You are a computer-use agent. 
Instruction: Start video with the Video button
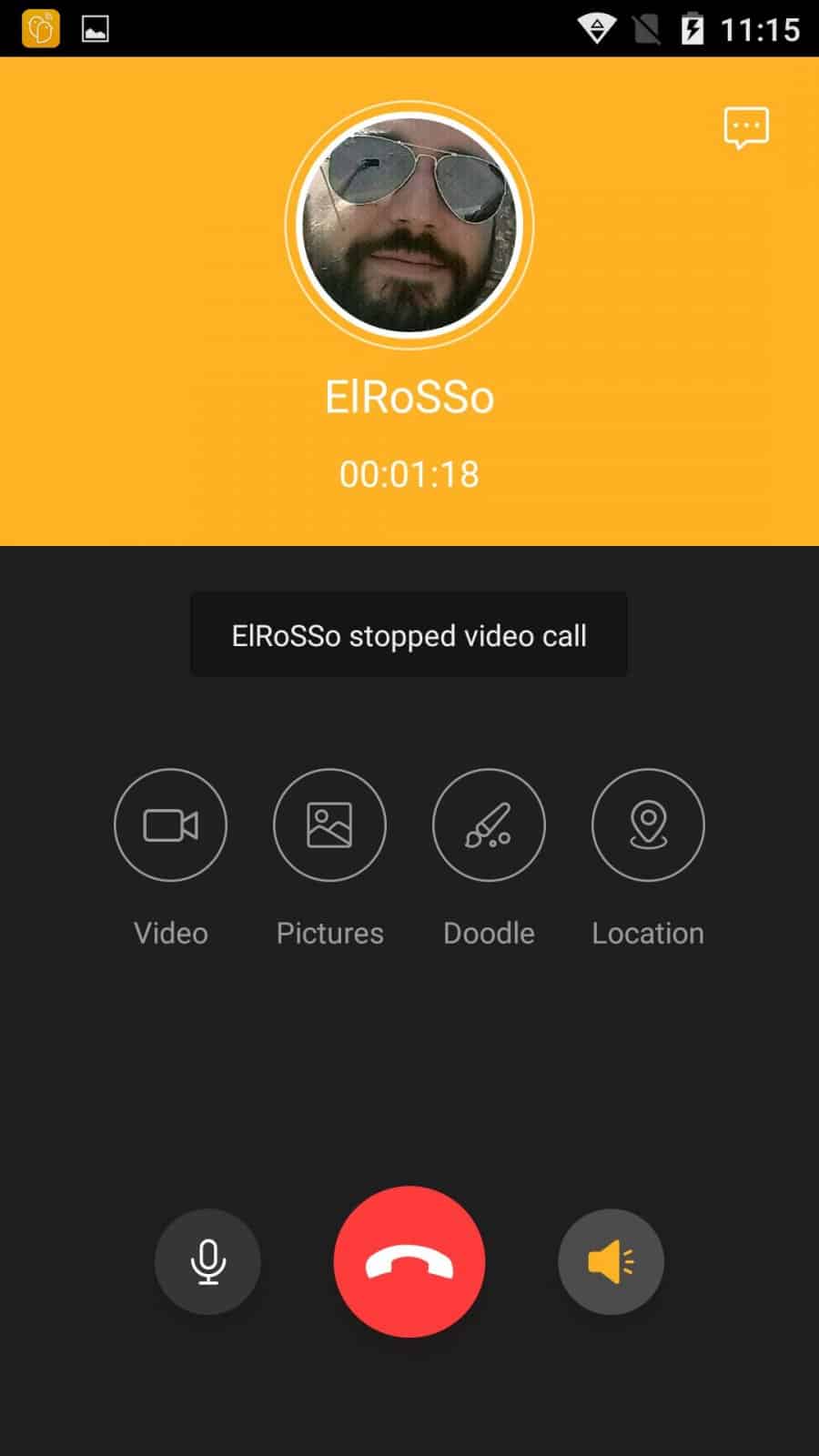170,824
